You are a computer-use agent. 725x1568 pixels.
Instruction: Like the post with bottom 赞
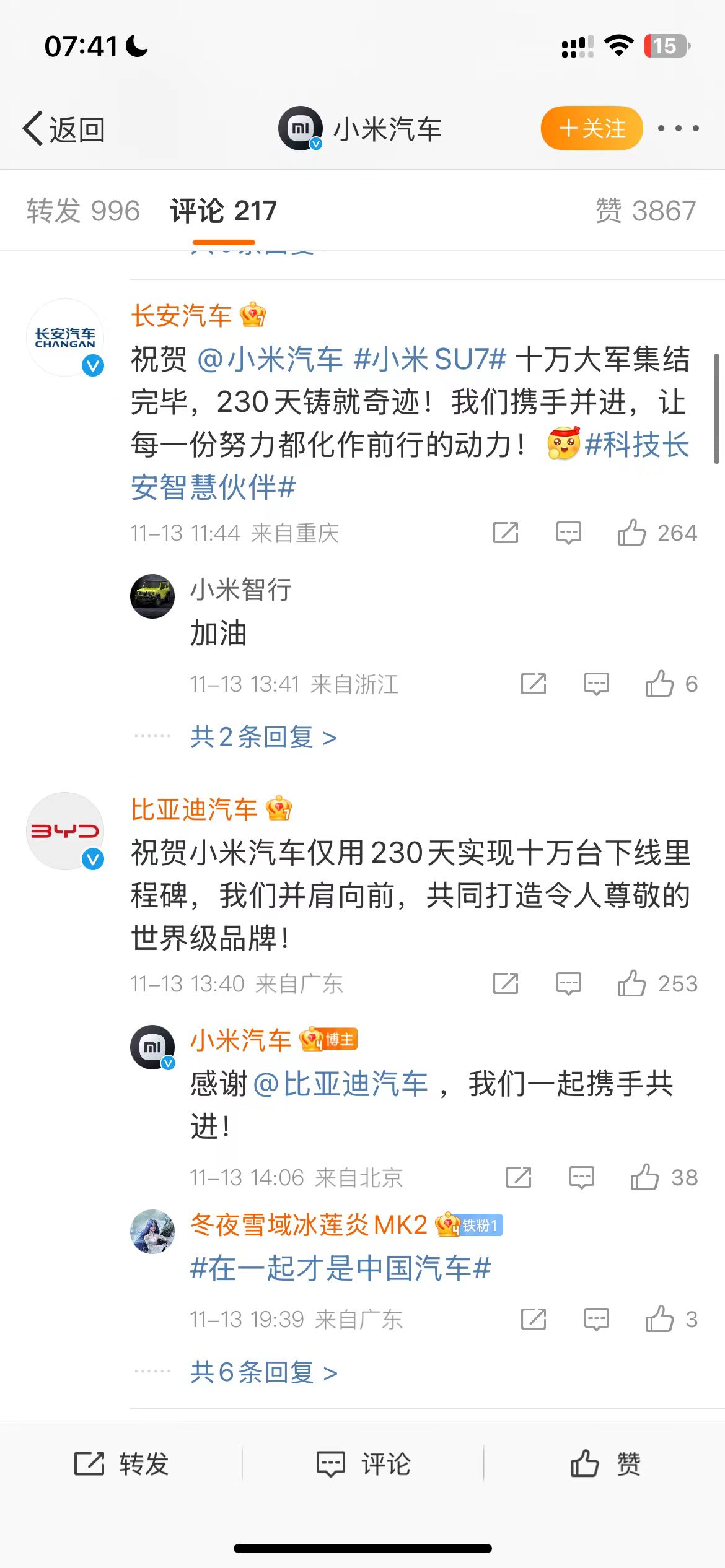(604, 1464)
